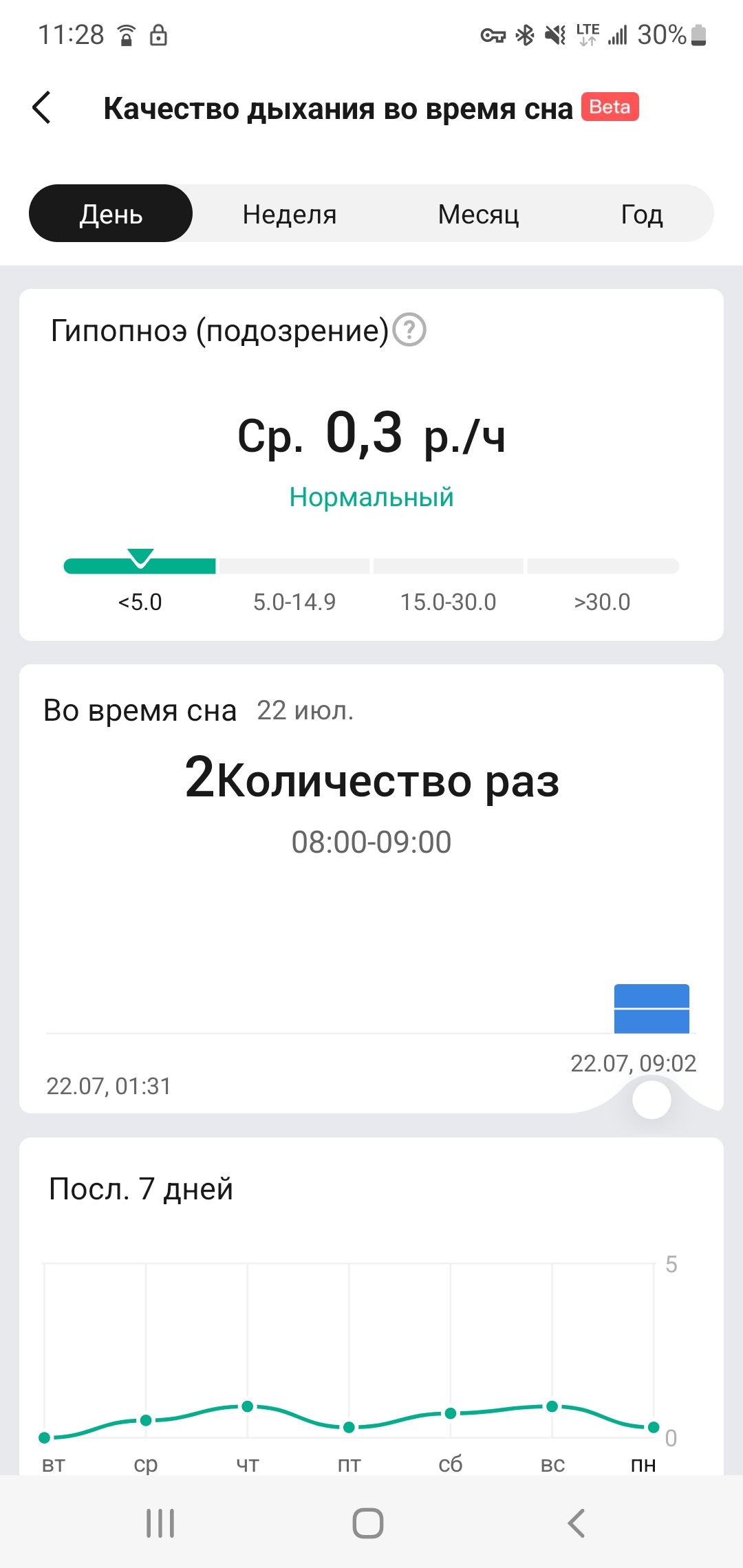Open recent apps from navigation bar
Image resolution: width=743 pixels, height=1568 pixels.
160,1523
